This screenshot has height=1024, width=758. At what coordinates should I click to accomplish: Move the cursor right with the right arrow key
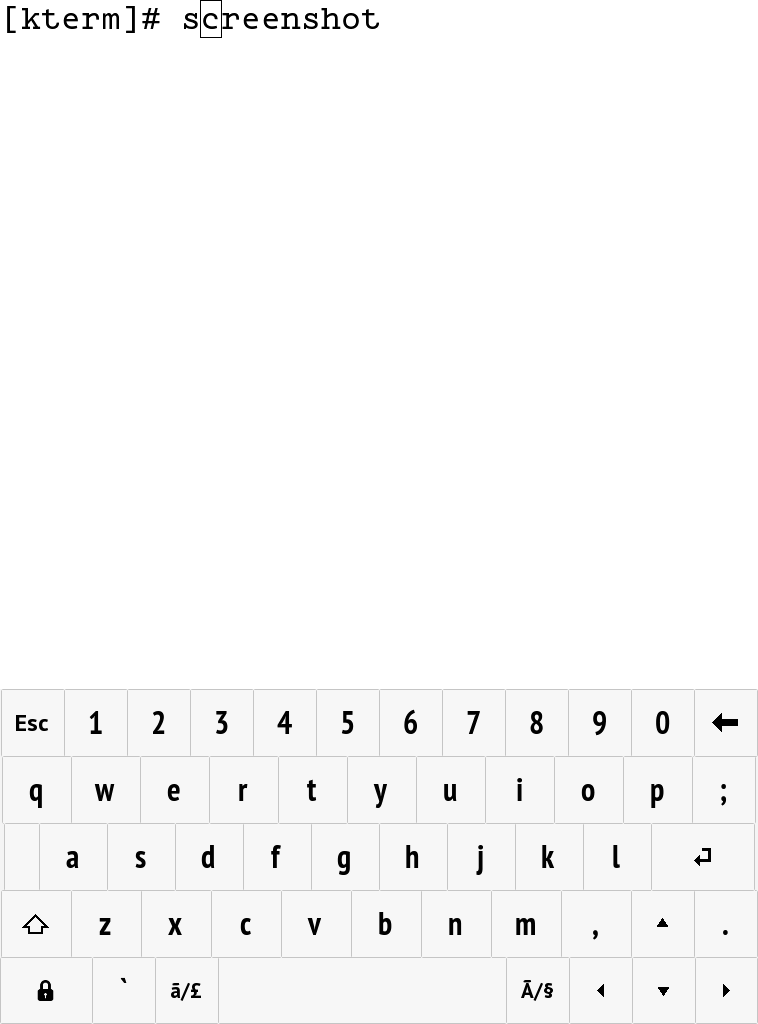(x=725, y=991)
